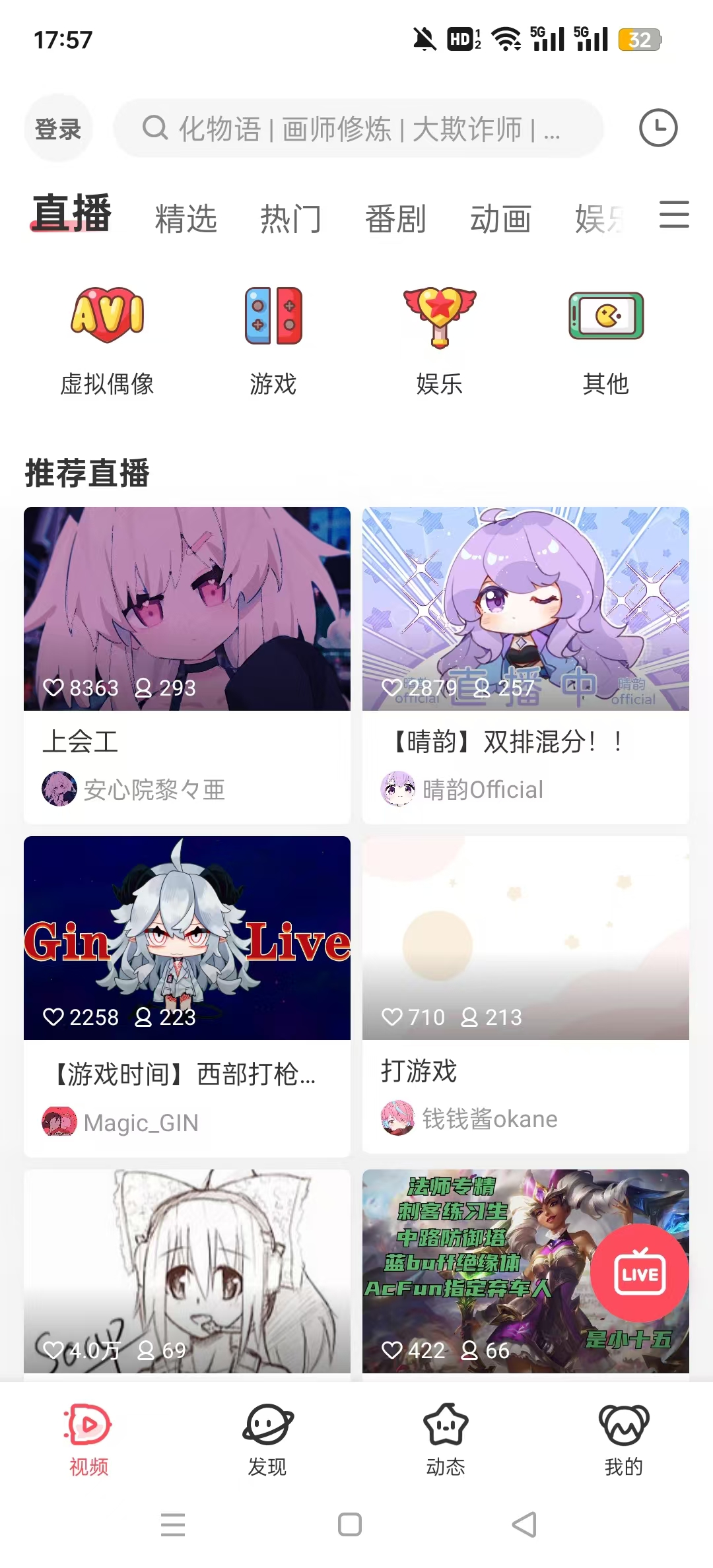Watch the 上会工 live stream
The image size is (713, 1568).
pyautogui.click(x=187, y=663)
